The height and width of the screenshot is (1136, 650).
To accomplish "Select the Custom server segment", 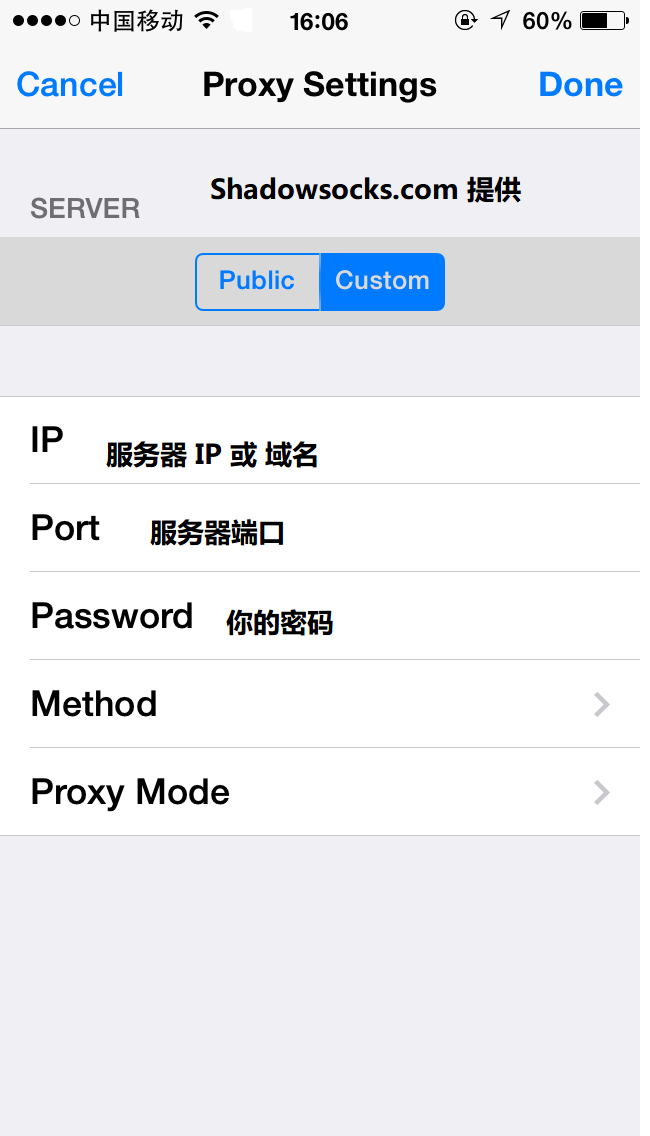I will click(x=382, y=281).
